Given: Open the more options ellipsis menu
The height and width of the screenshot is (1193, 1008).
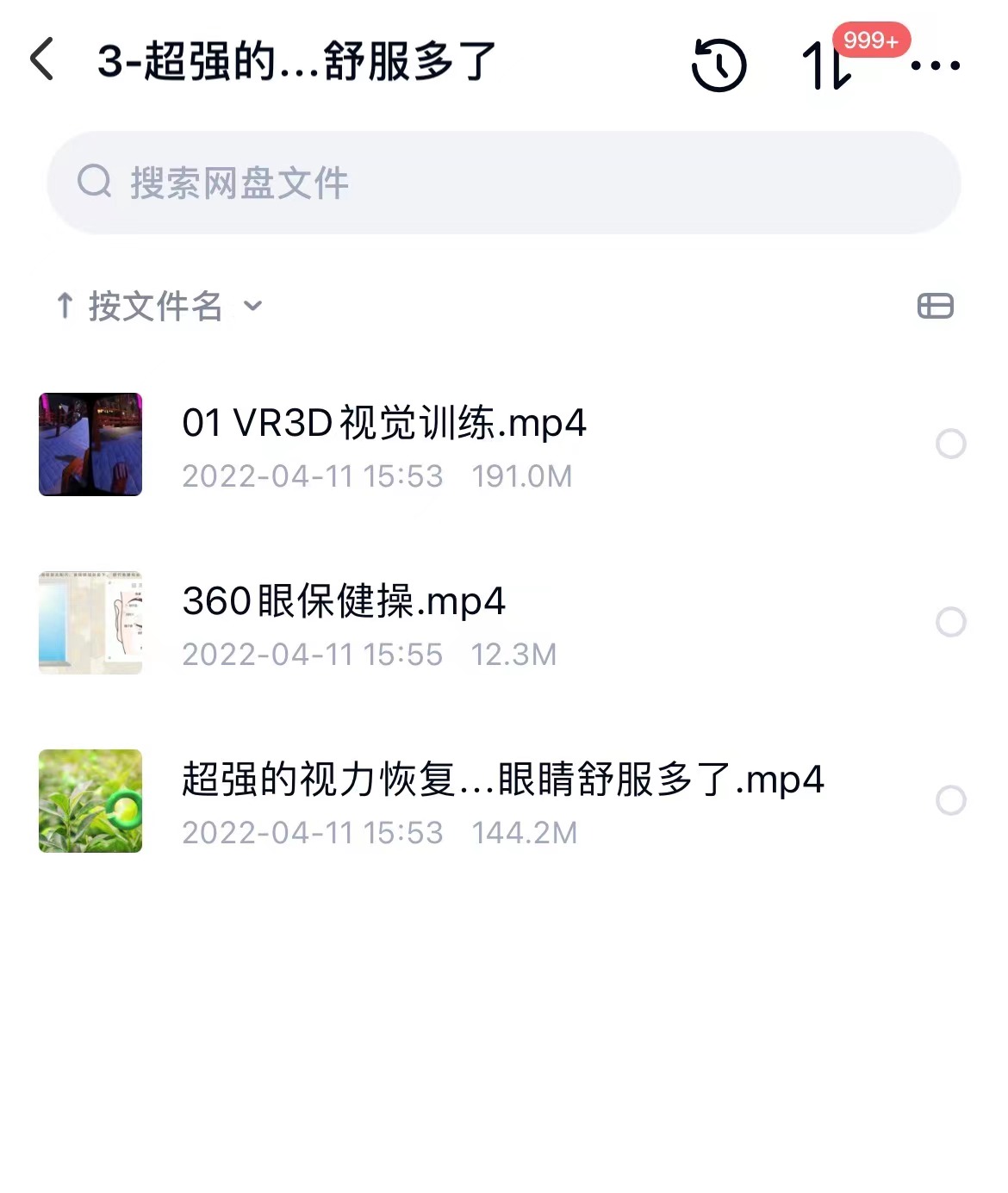Looking at the screenshot, I should (x=934, y=66).
